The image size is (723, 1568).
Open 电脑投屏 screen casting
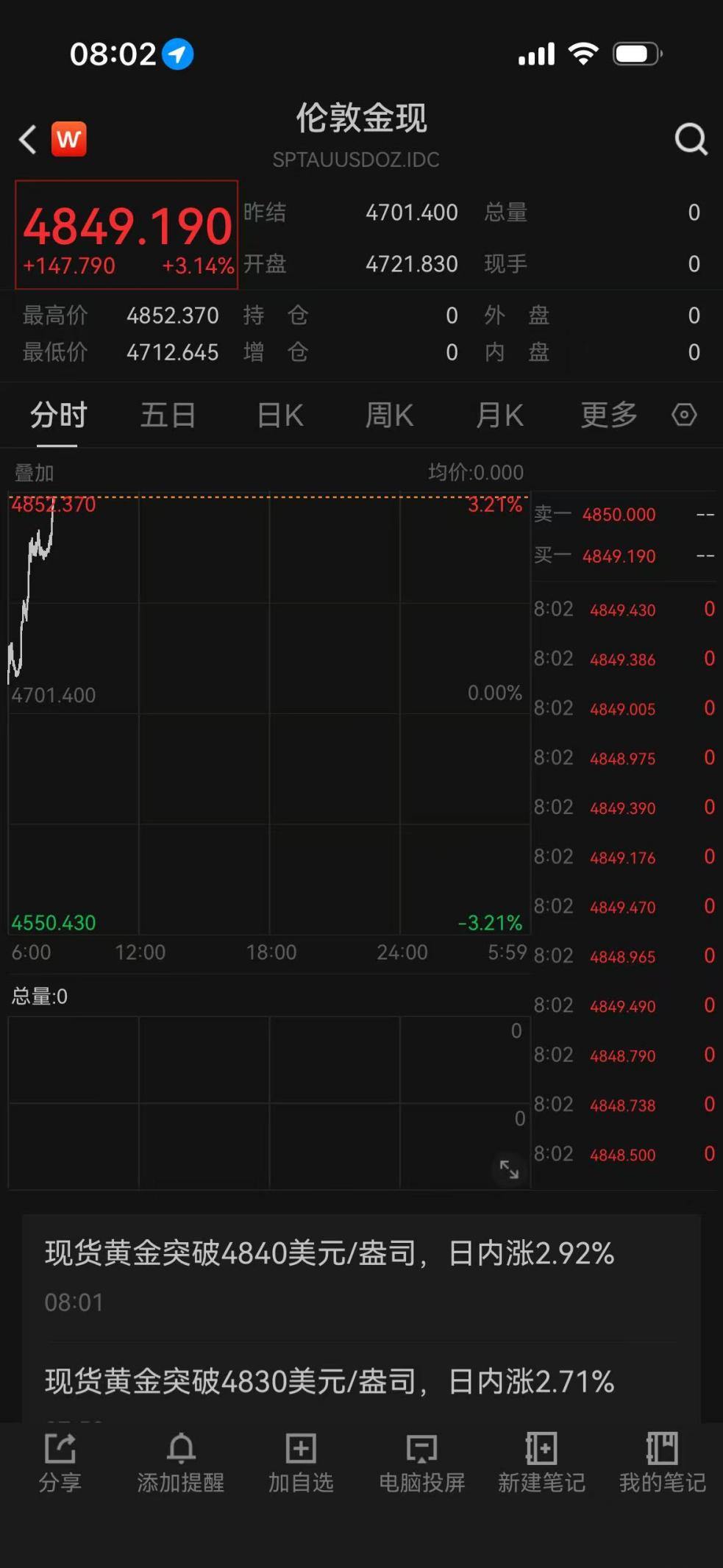point(421,1462)
